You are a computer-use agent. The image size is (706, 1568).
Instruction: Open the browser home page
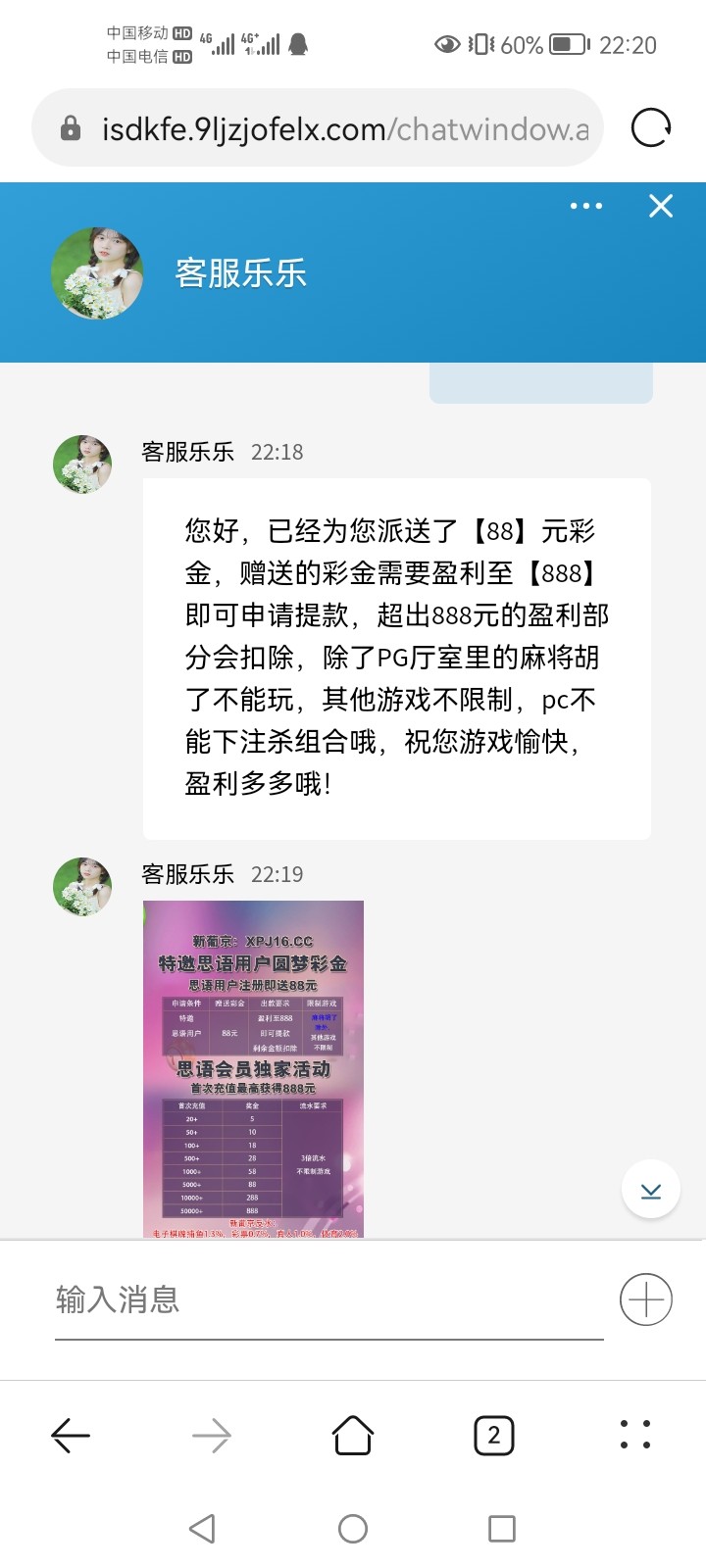(353, 1436)
